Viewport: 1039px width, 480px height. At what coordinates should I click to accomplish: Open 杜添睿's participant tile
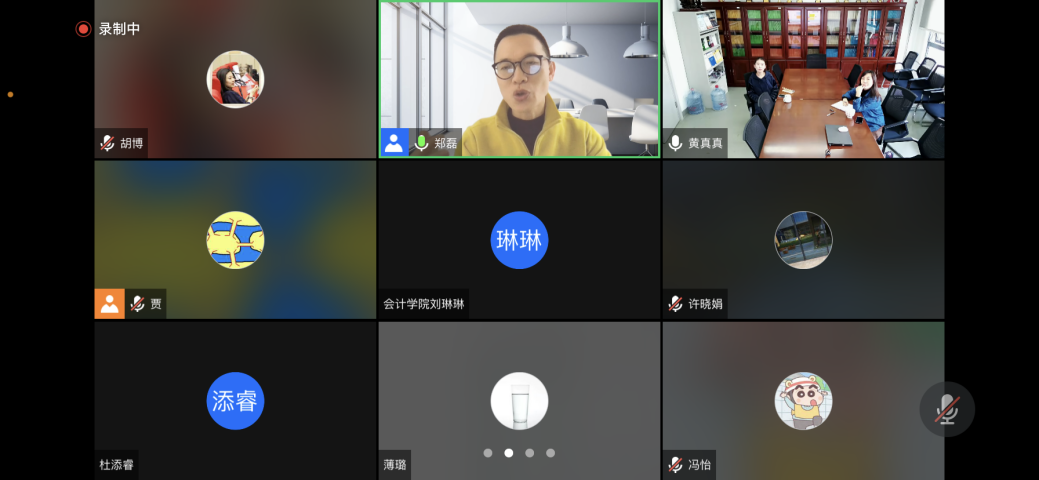[235, 400]
